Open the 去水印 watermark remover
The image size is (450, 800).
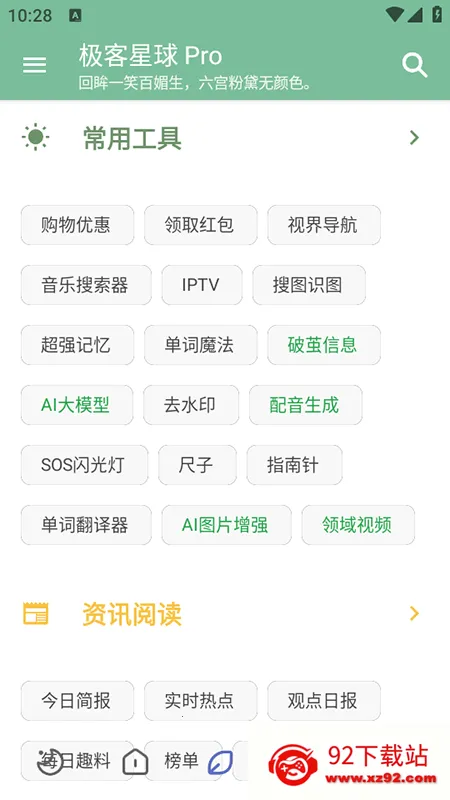tap(191, 405)
